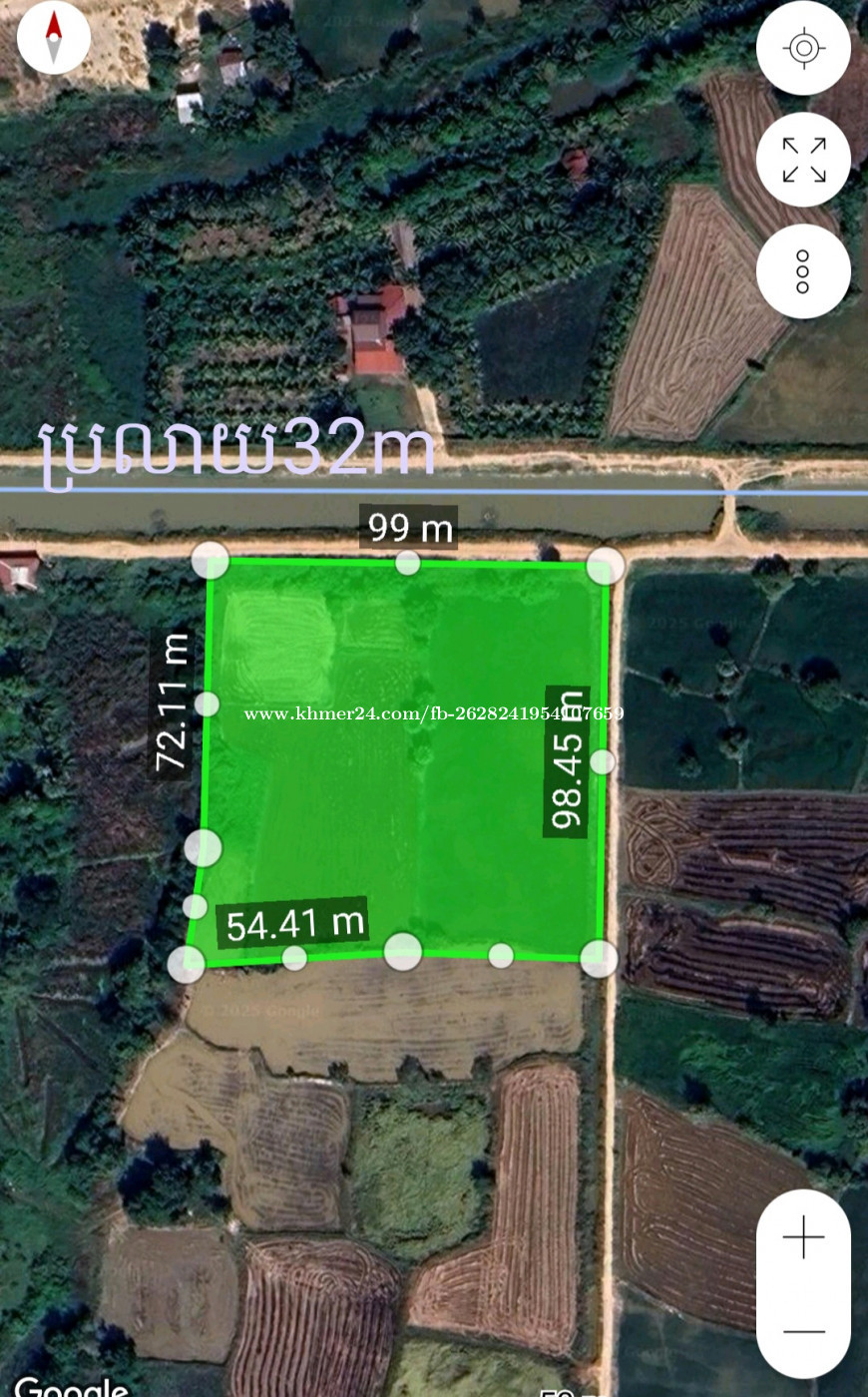
Task: Select the midpoint handle on the 99 m edge
Action: tap(407, 563)
